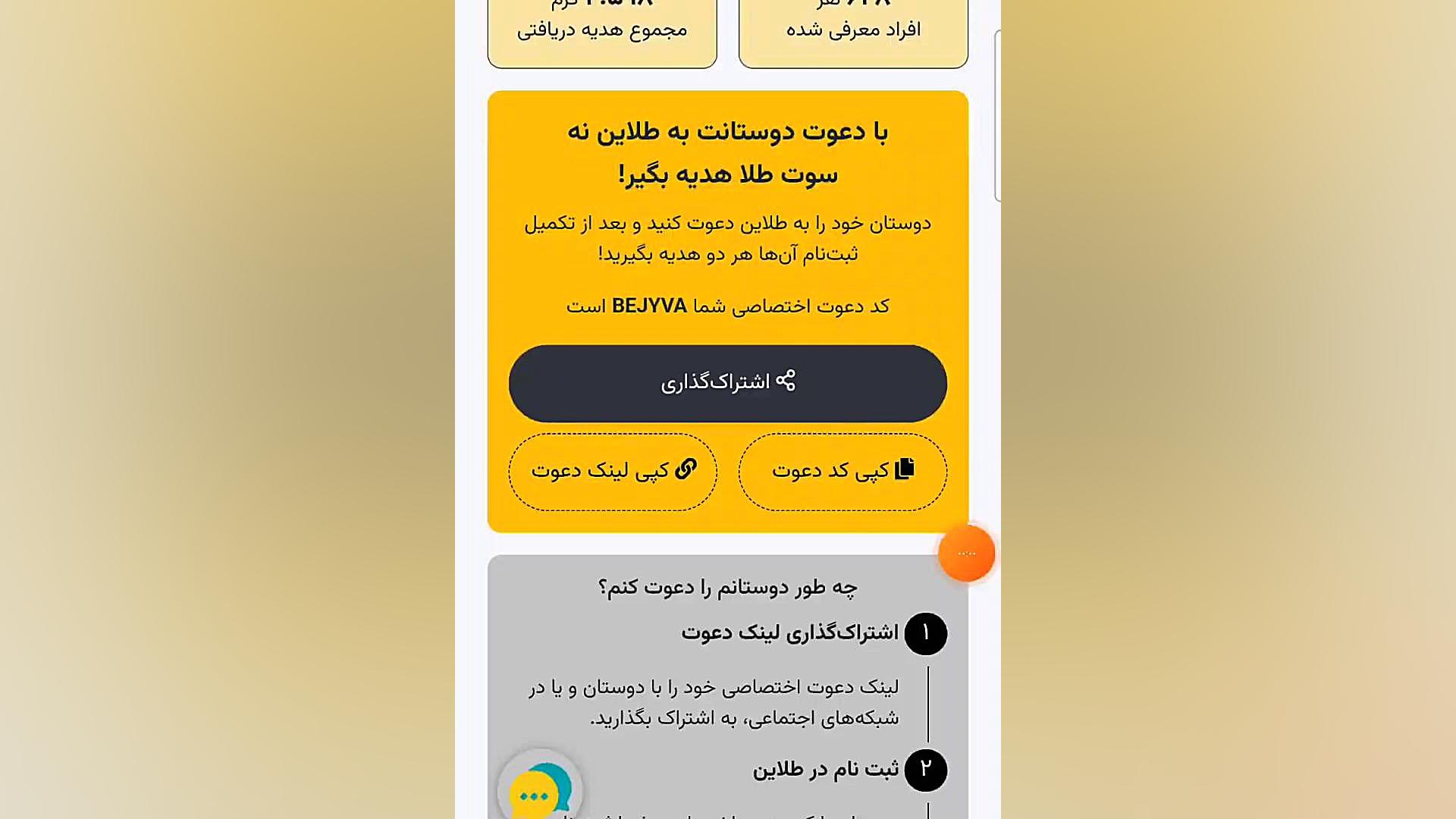The width and height of the screenshot is (1456, 819).
Task: Copy the invite link (کپی لینک دعوت)
Action: (613, 471)
